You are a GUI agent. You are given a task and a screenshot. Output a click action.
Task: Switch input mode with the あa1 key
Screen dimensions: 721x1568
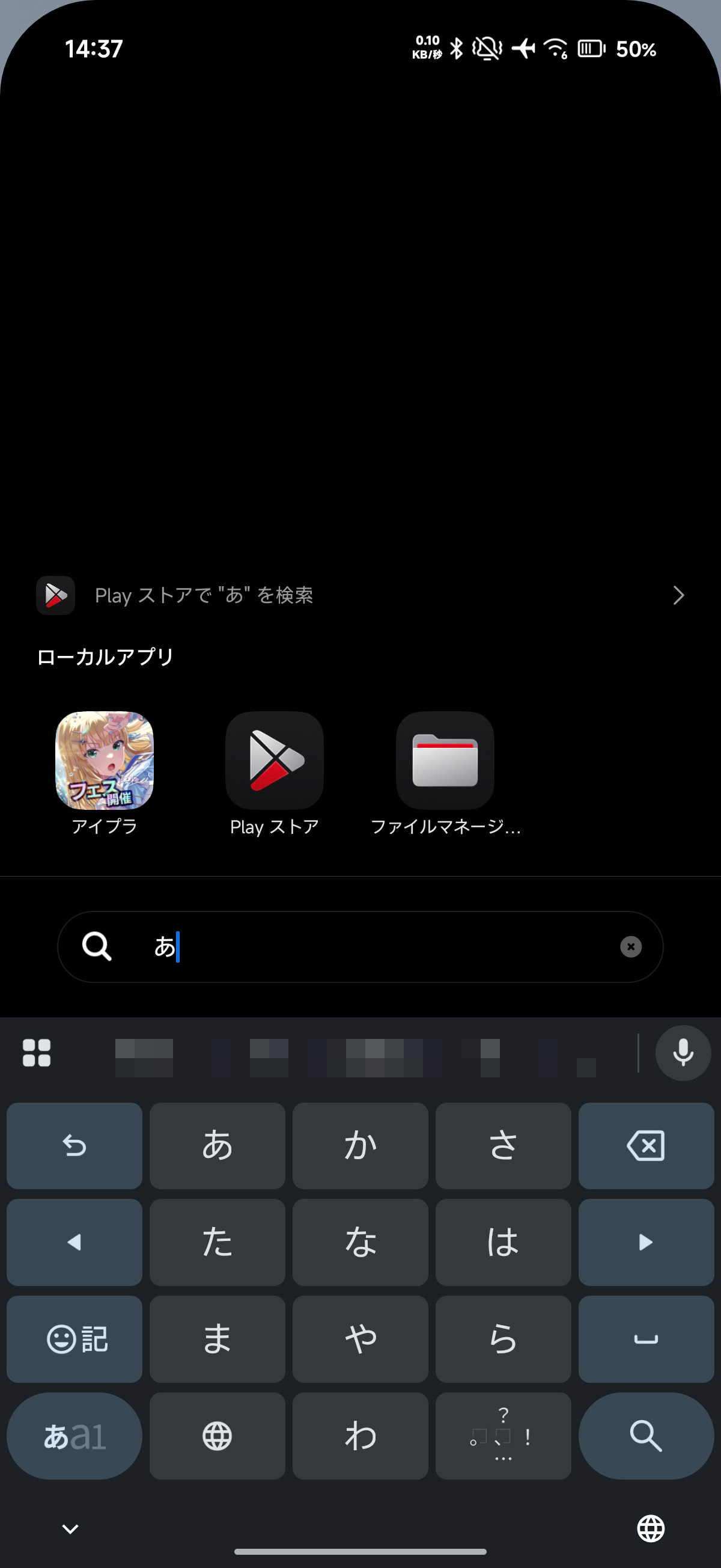pyautogui.click(x=75, y=1435)
